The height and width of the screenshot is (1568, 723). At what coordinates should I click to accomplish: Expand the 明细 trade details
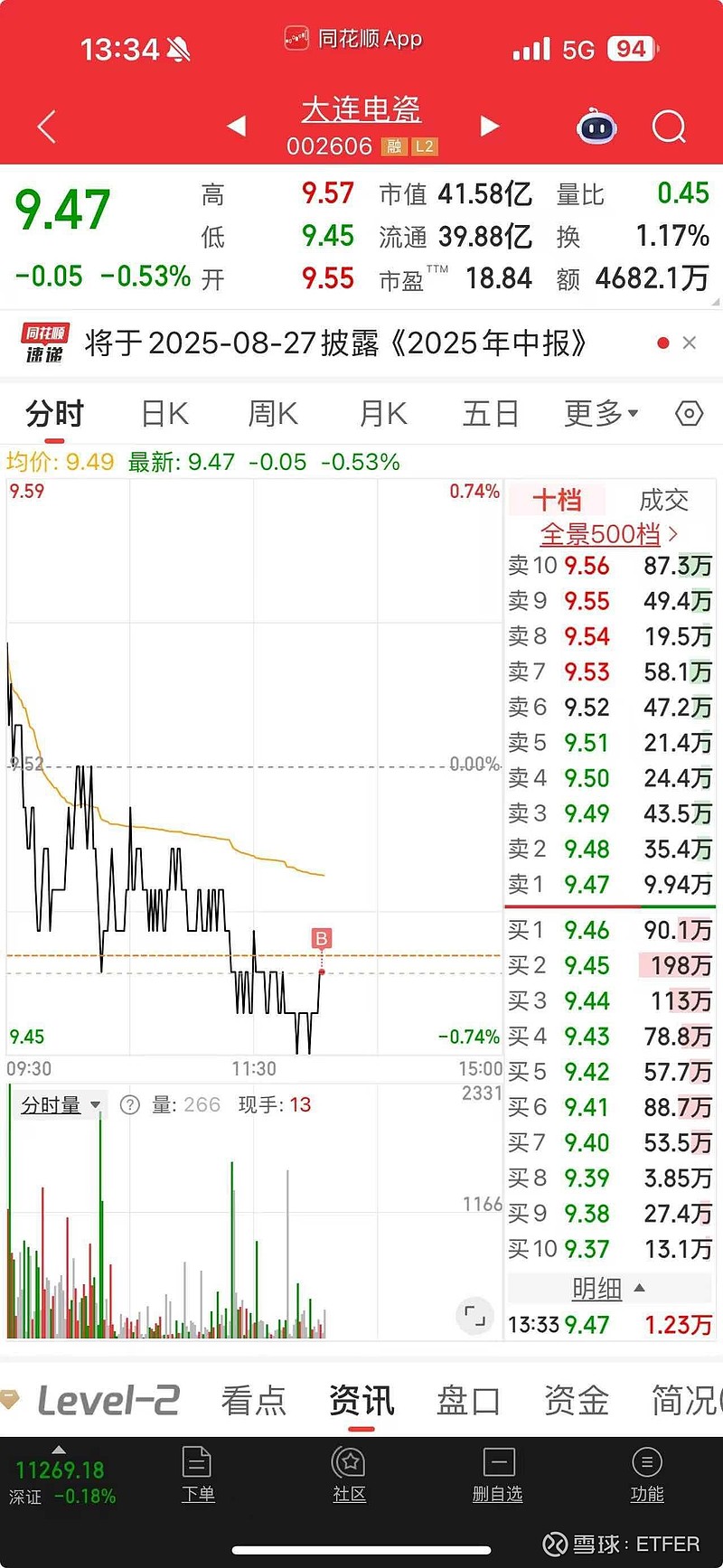(x=608, y=1289)
